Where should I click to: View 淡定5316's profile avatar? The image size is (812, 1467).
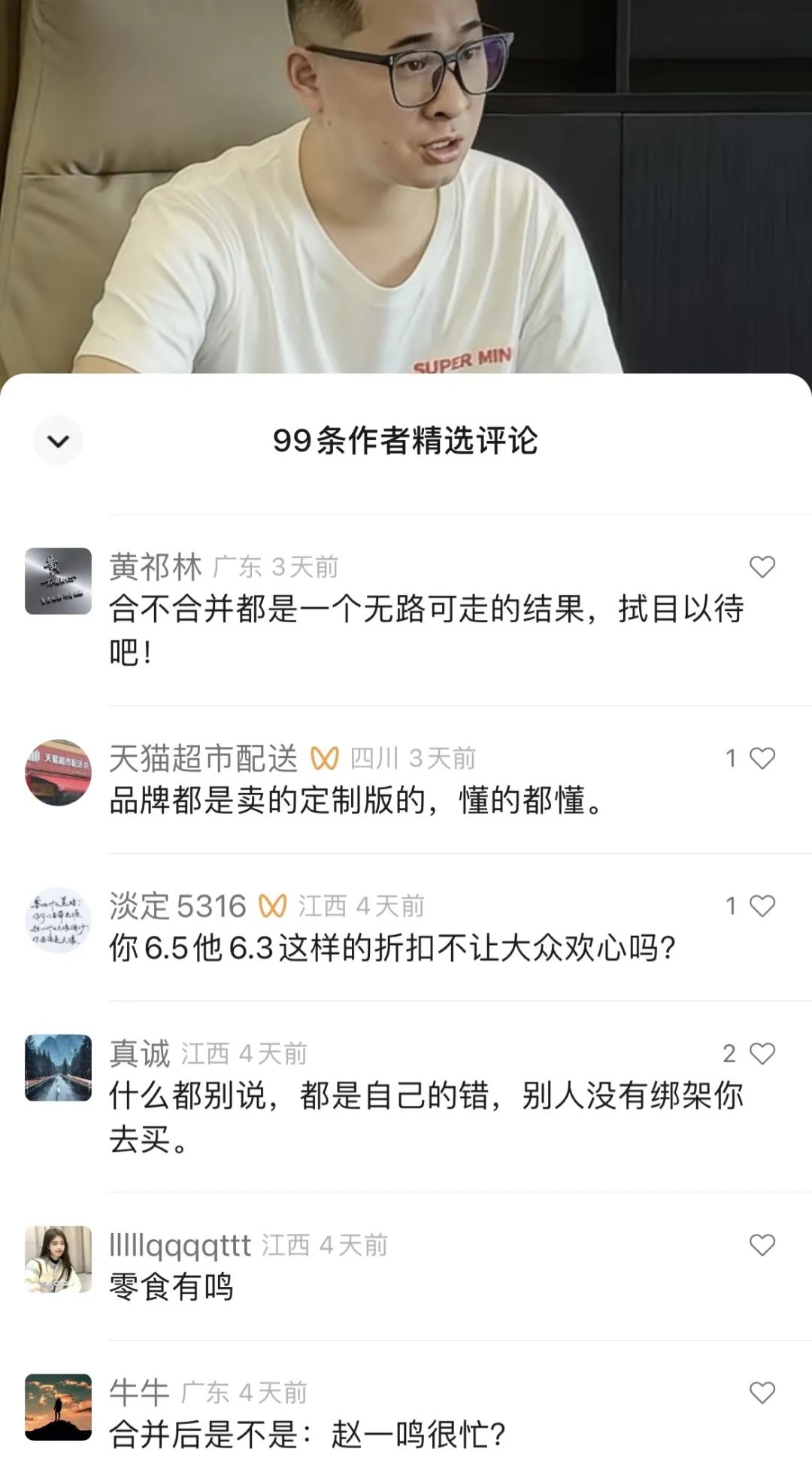[58, 920]
